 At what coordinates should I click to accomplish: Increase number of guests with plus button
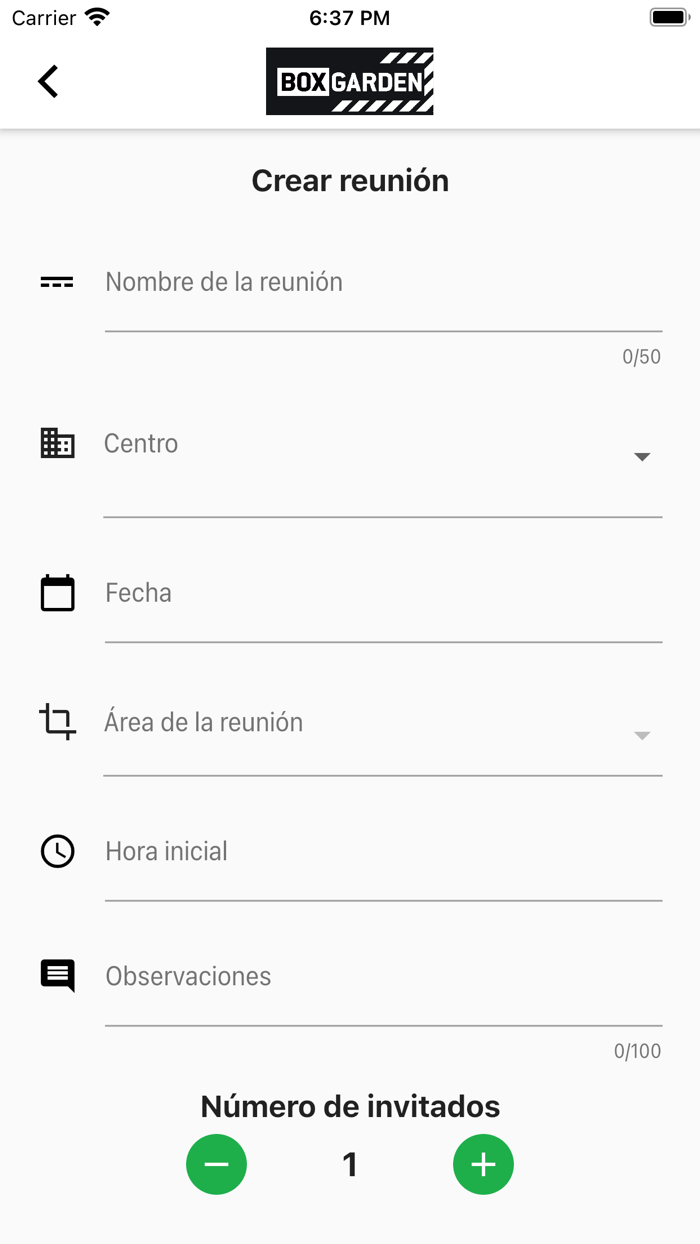483,1165
